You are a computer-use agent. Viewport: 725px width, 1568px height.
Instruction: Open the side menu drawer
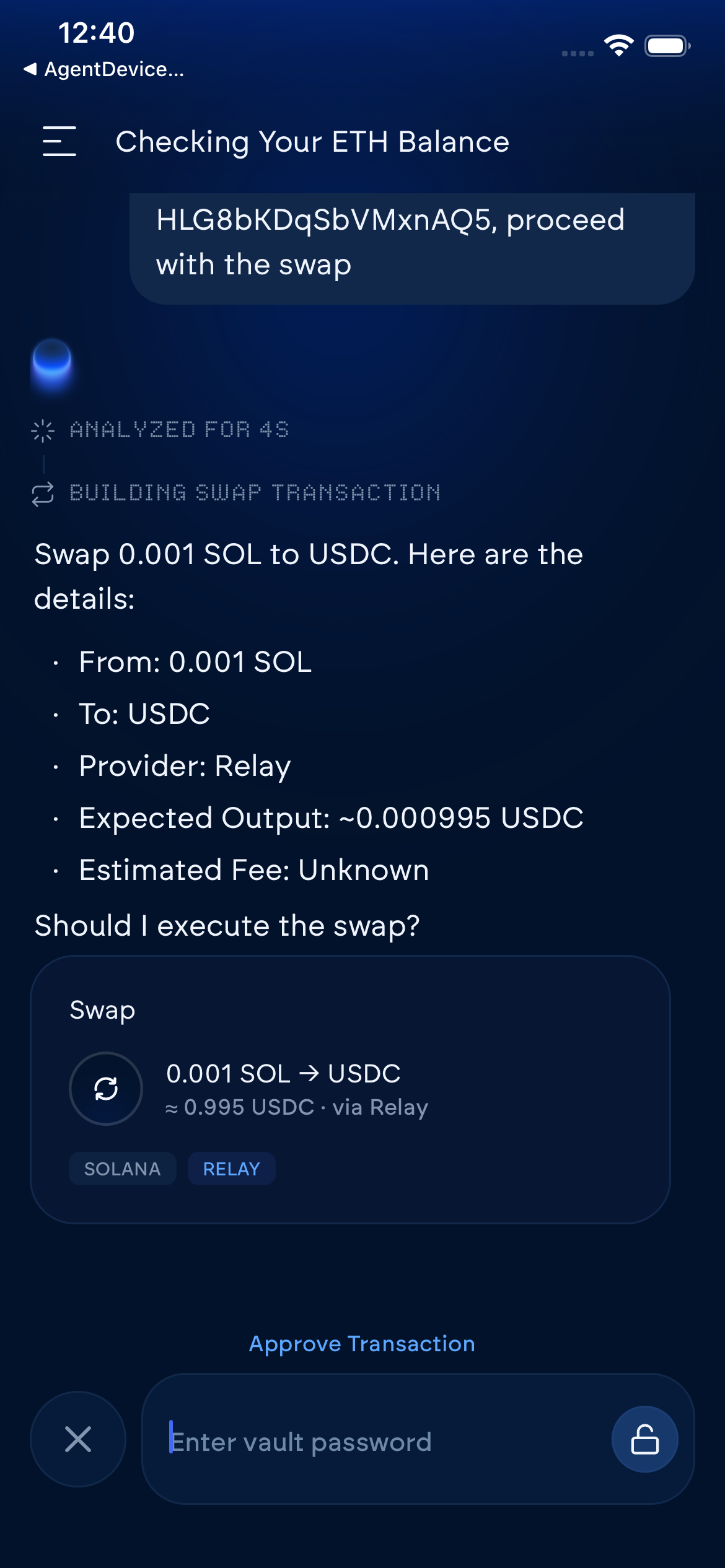59,141
